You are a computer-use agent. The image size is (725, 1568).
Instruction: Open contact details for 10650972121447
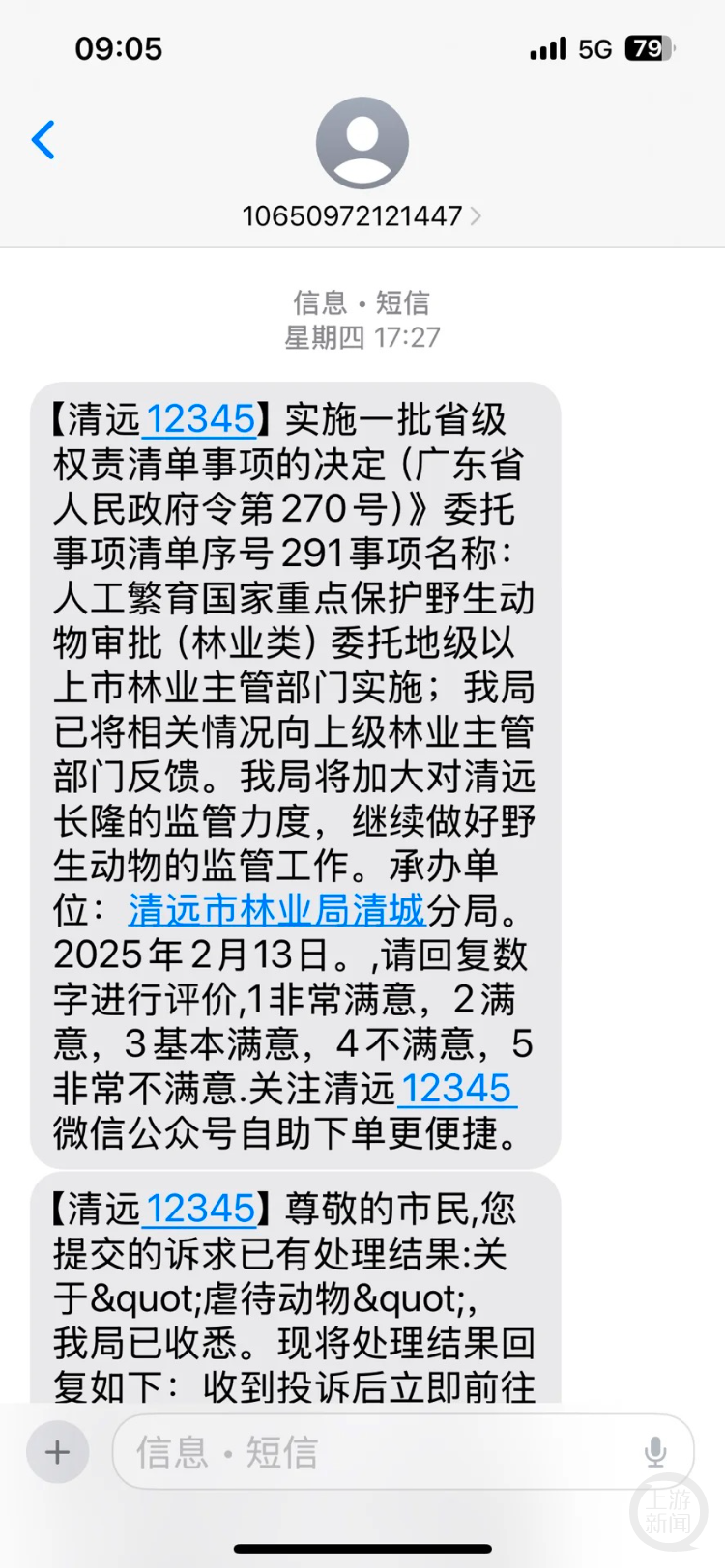[362, 214]
